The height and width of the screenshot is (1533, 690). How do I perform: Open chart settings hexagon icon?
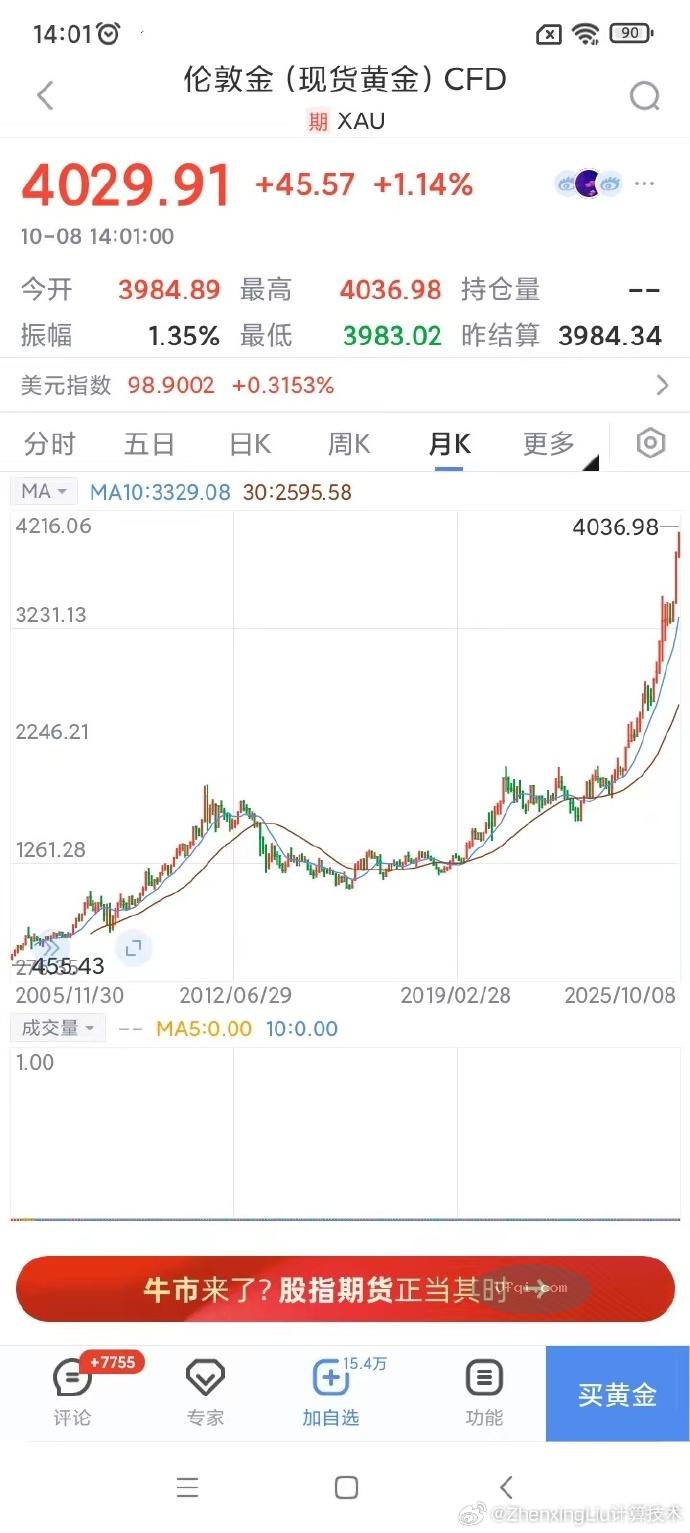[651, 443]
